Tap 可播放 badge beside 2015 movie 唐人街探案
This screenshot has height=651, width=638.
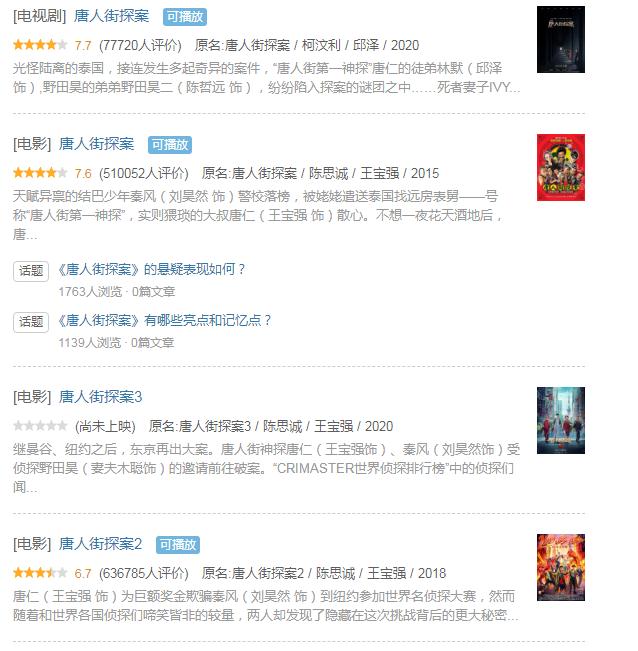(x=169, y=145)
